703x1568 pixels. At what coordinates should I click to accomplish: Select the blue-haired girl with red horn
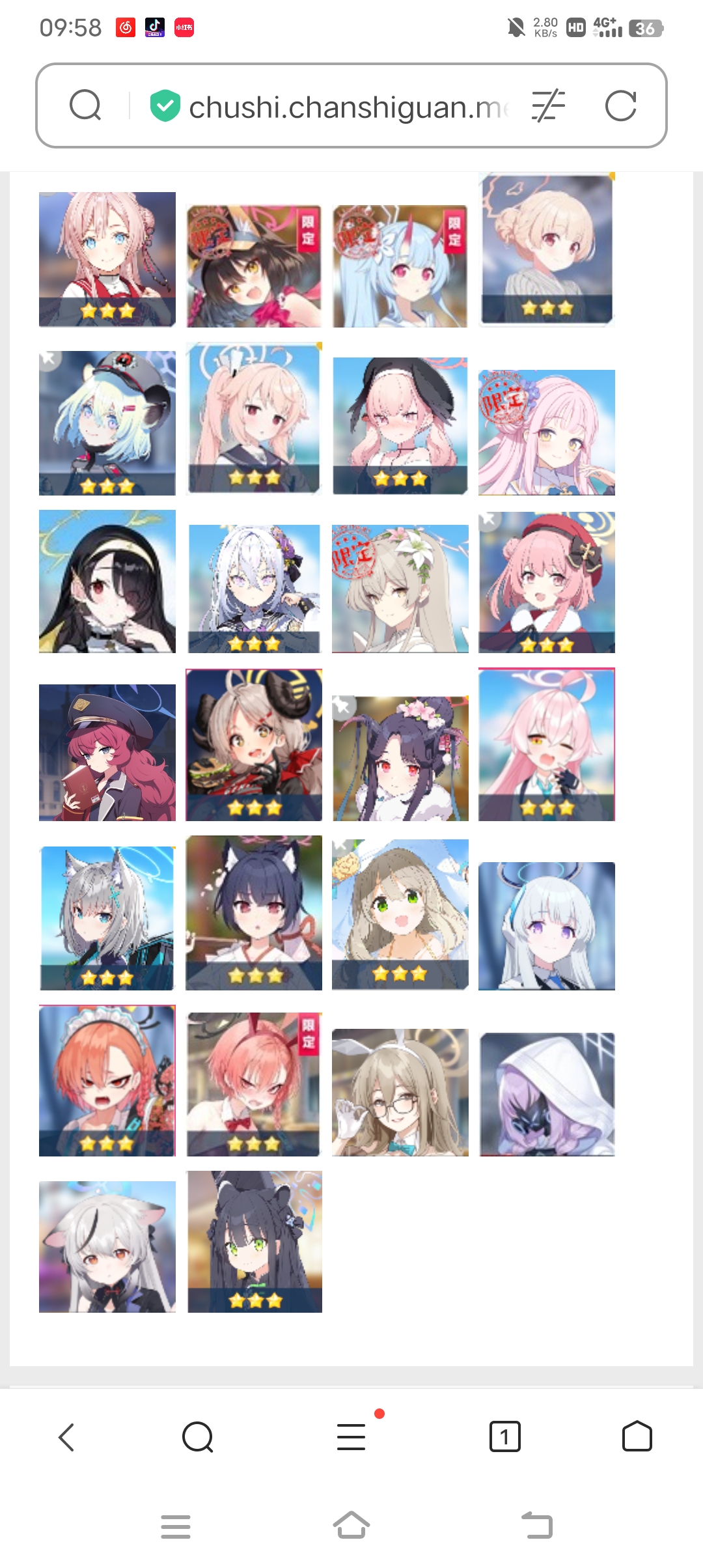[x=400, y=266]
